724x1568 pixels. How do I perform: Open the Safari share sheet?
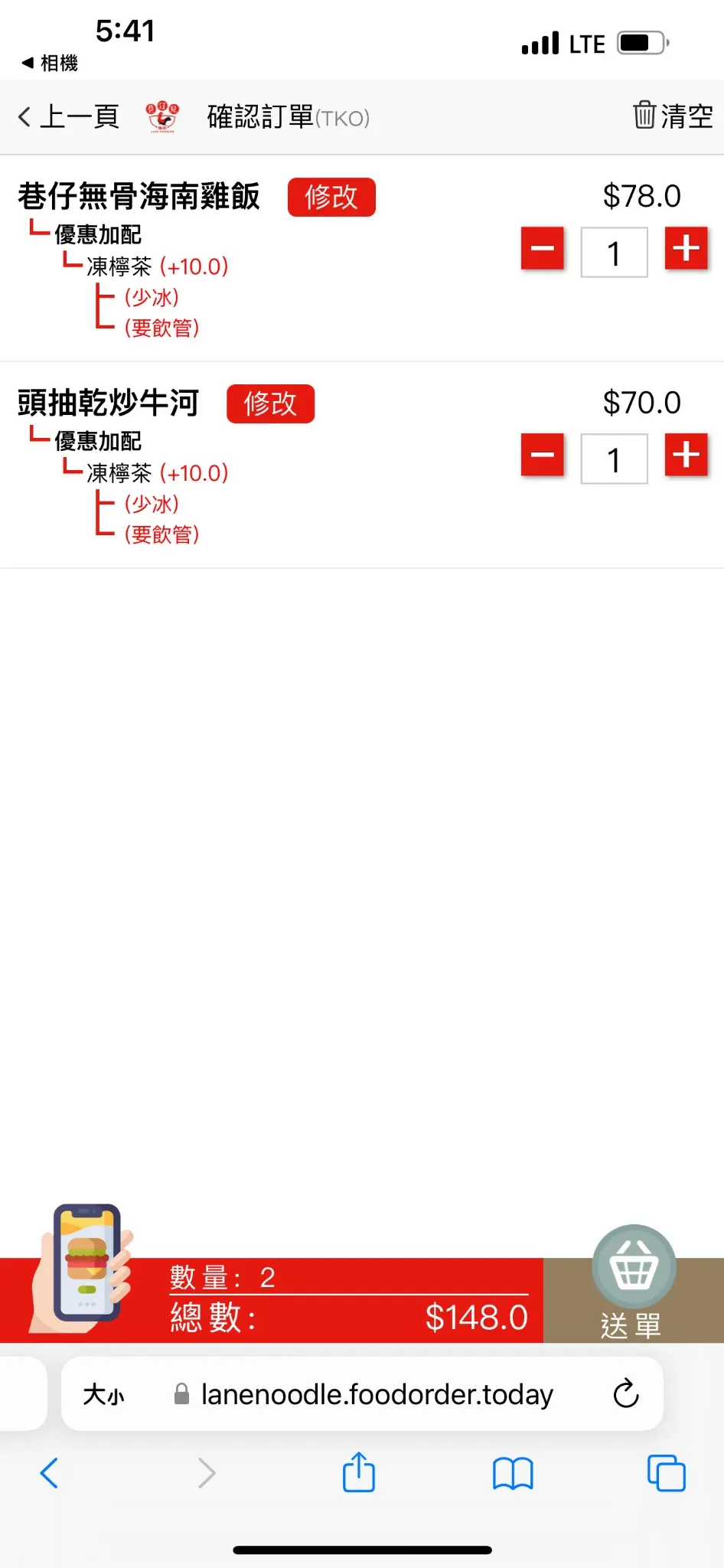(x=358, y=1472)
